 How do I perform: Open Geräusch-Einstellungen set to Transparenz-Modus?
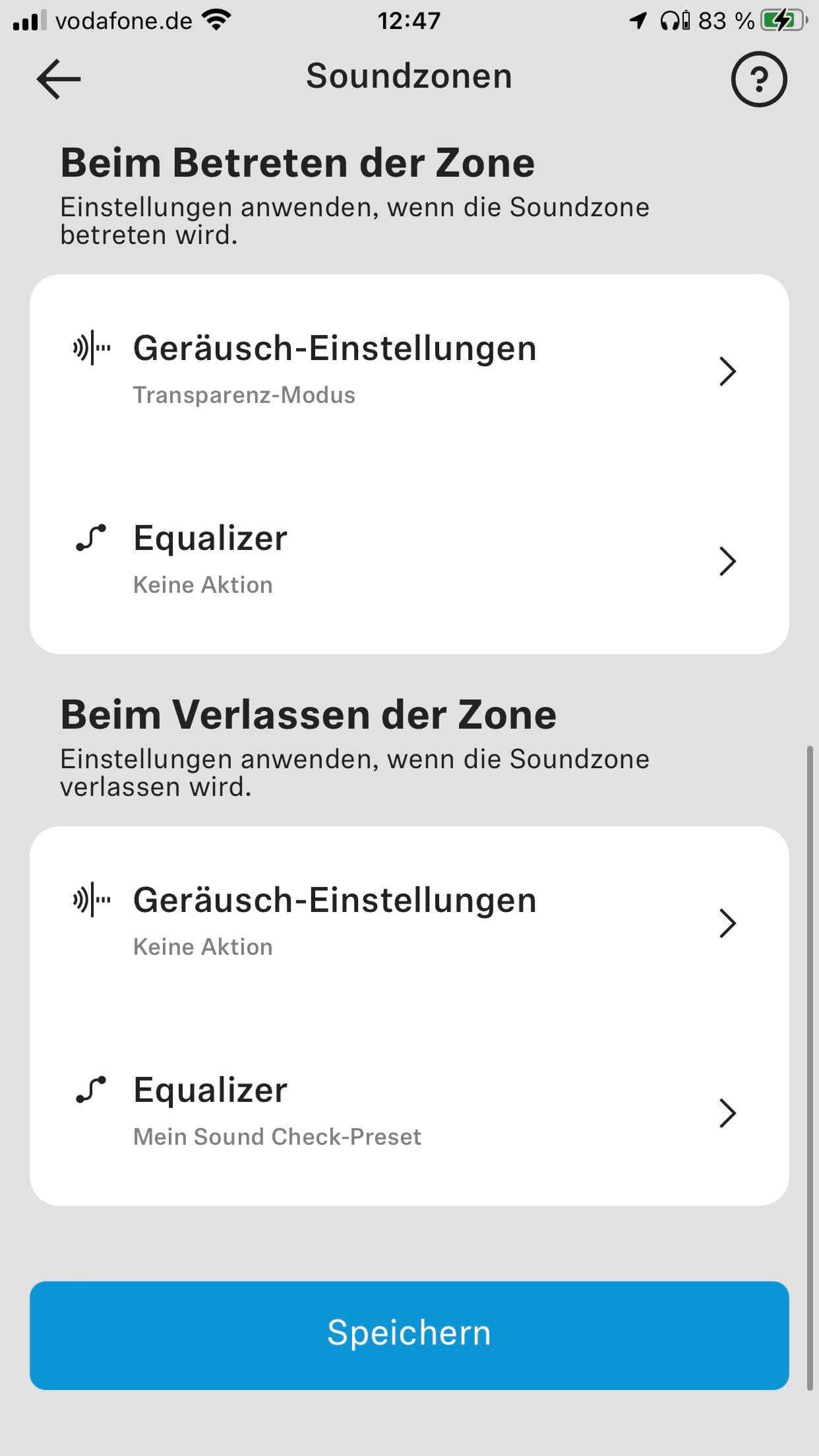pyautogui.click(x=409, y=370)
